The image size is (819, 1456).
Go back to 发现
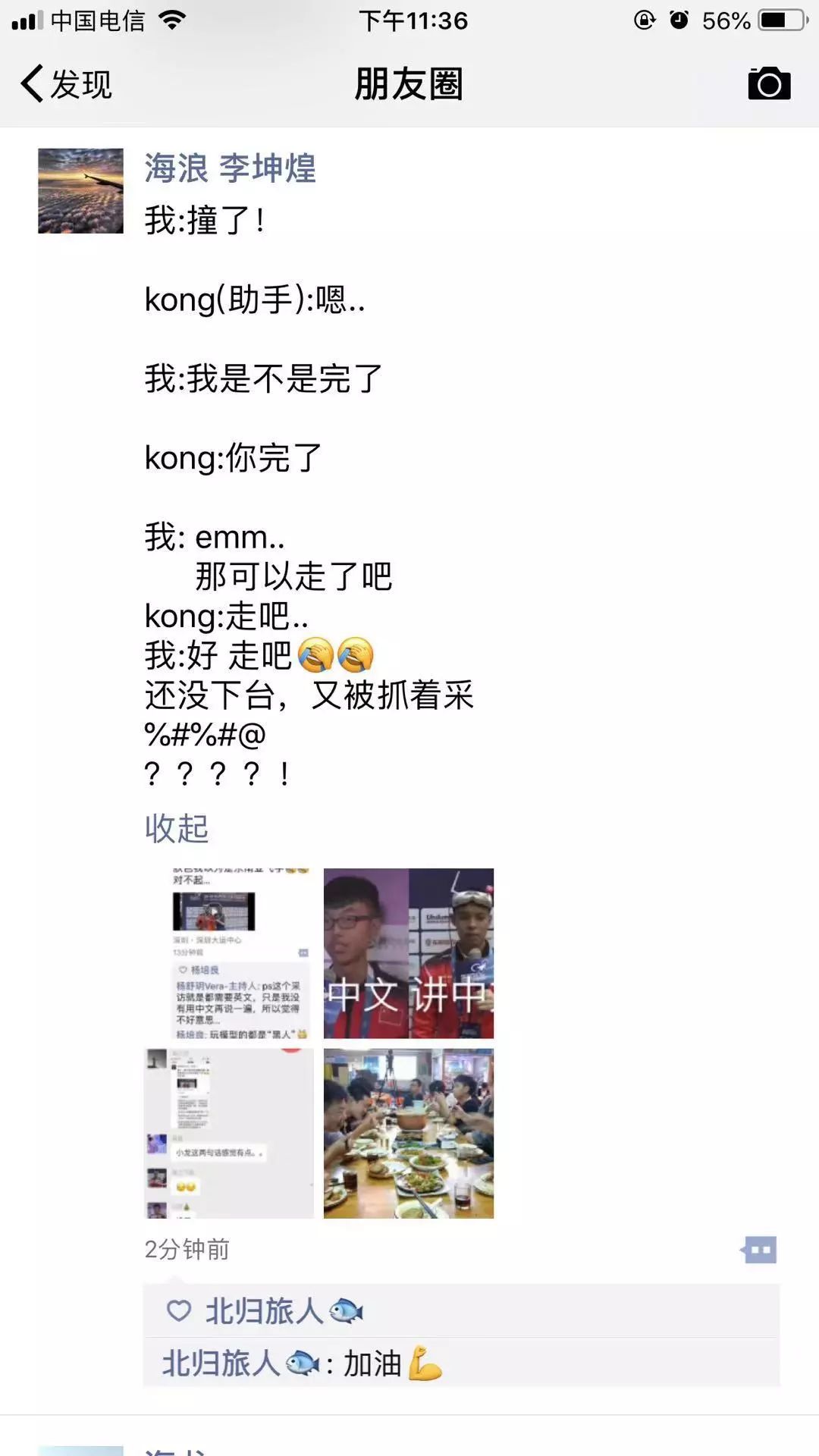[x=67, y=83]
